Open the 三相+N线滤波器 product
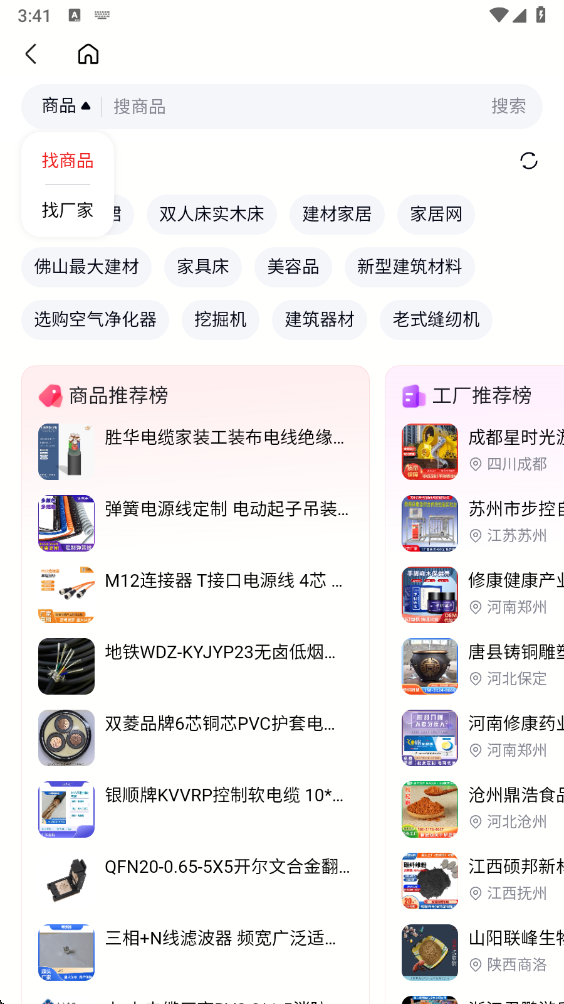This screenshot has width=564, height=1004. pos(195,952)
